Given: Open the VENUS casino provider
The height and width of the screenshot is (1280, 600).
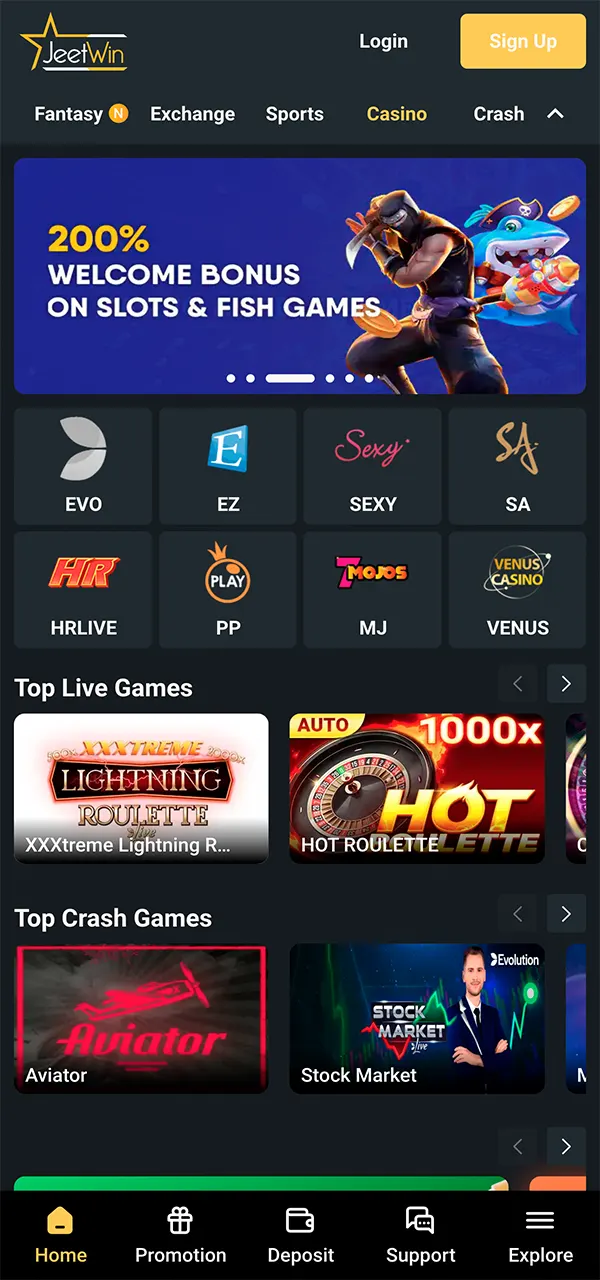Looking at the screenshot, I should pos(517,590).
